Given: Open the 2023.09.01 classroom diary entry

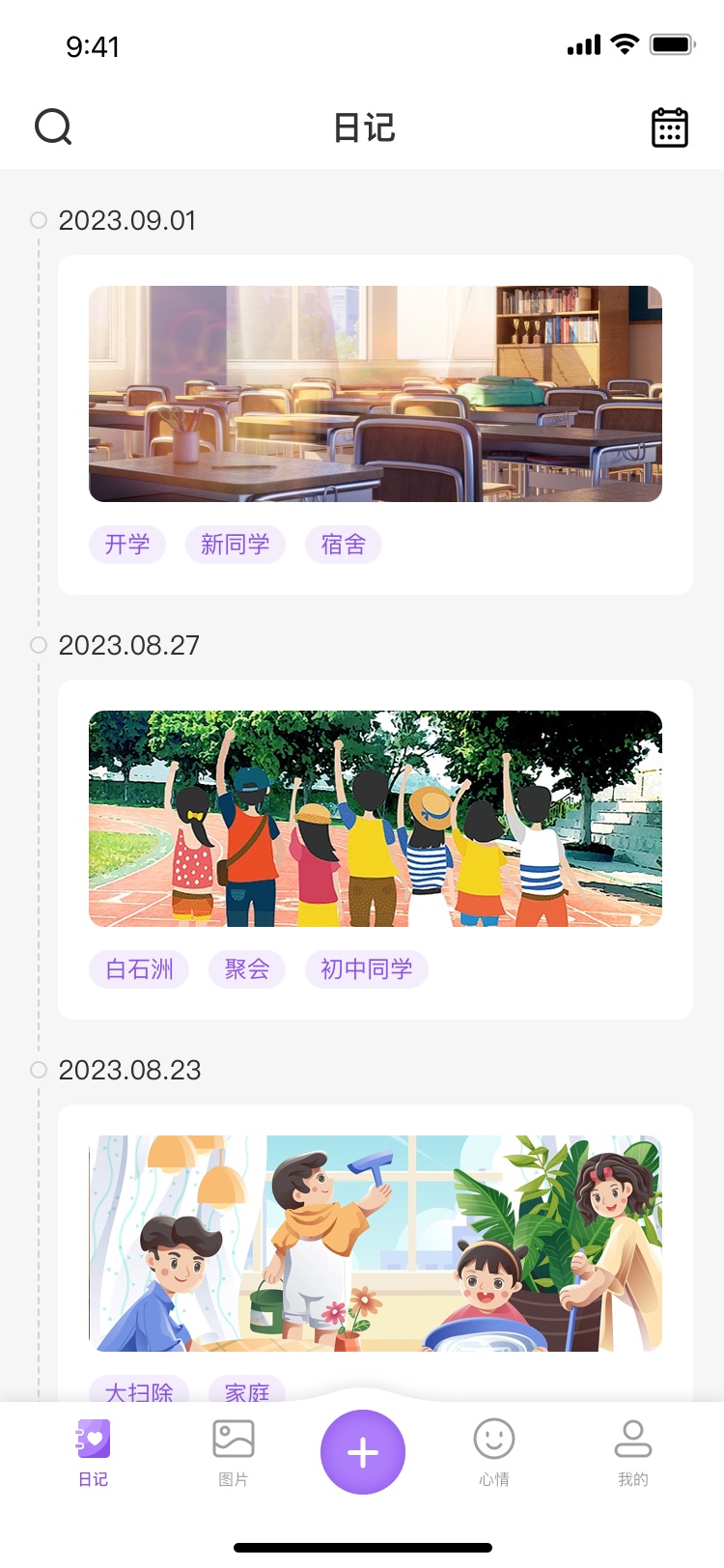Looking at the screenshot, I should [x=375, y=394].
